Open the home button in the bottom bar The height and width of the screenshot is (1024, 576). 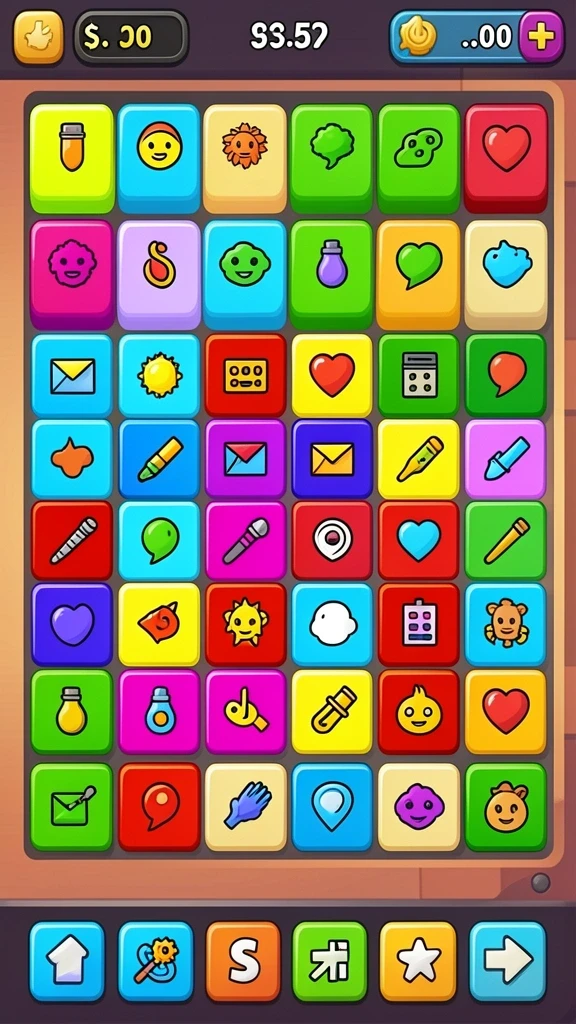(67, 961)
